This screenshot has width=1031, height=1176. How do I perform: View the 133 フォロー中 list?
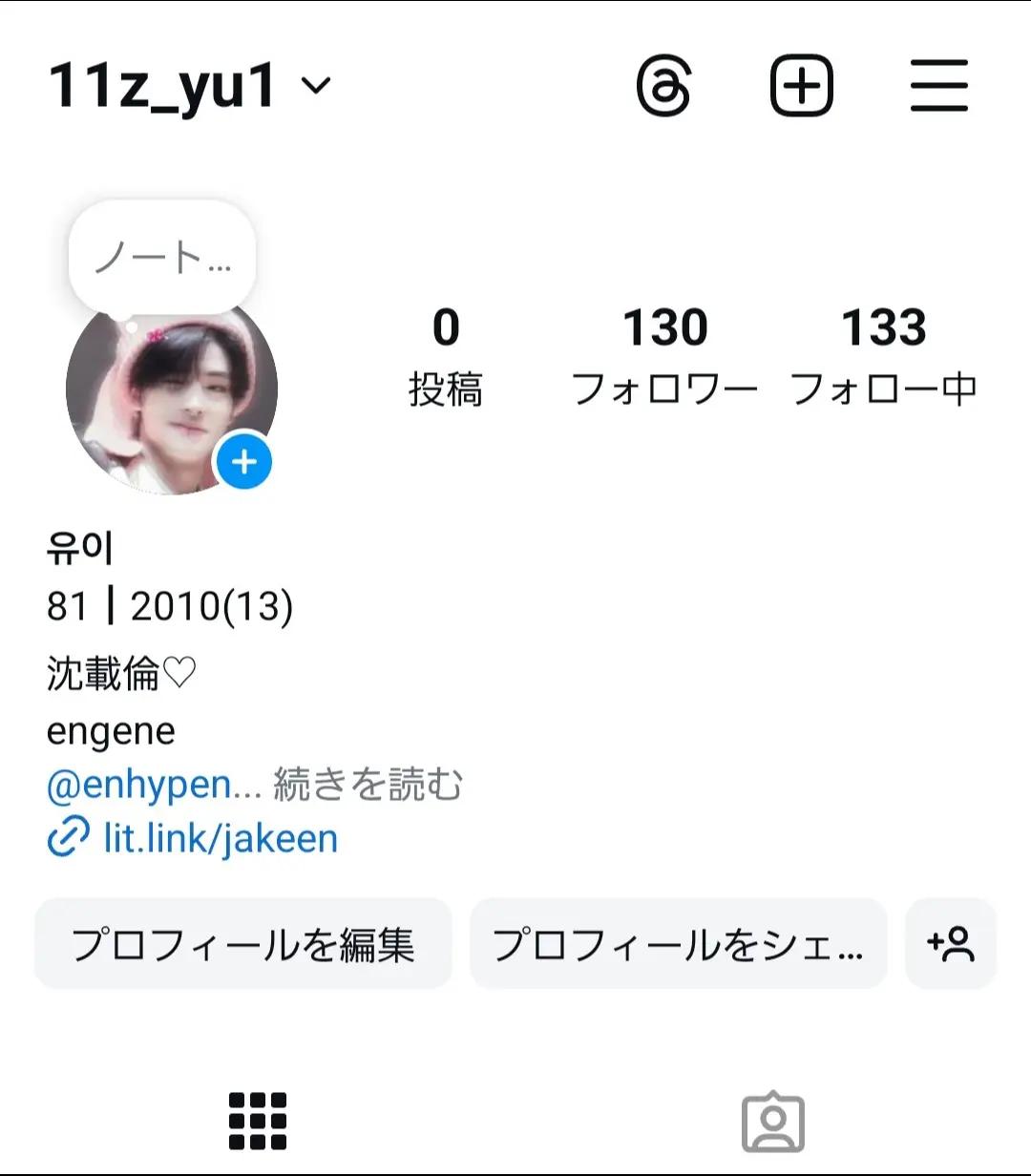[884, 356]
